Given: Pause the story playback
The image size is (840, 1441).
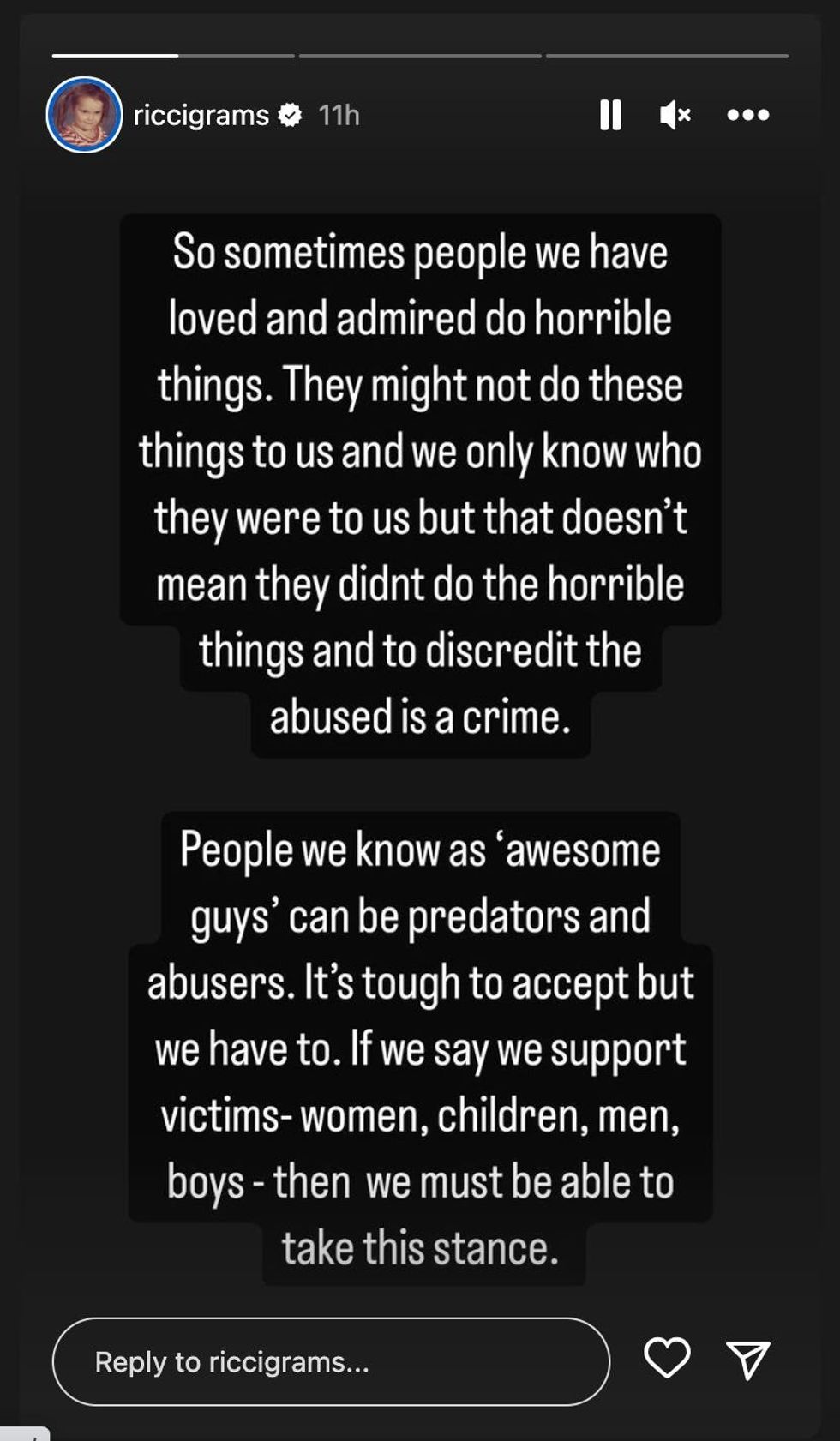Looking at the screenshot, I should (610, 115).
